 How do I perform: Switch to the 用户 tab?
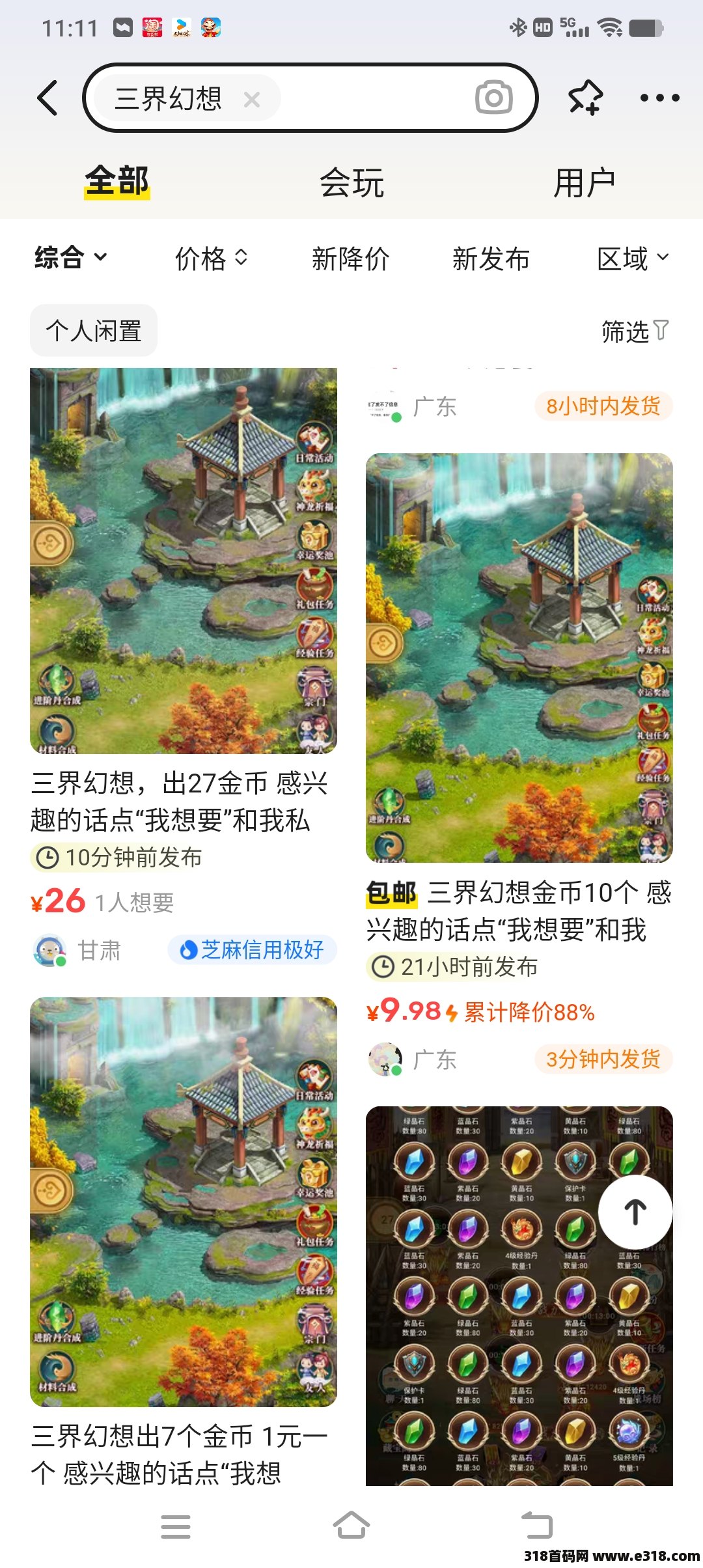[584, 182]
